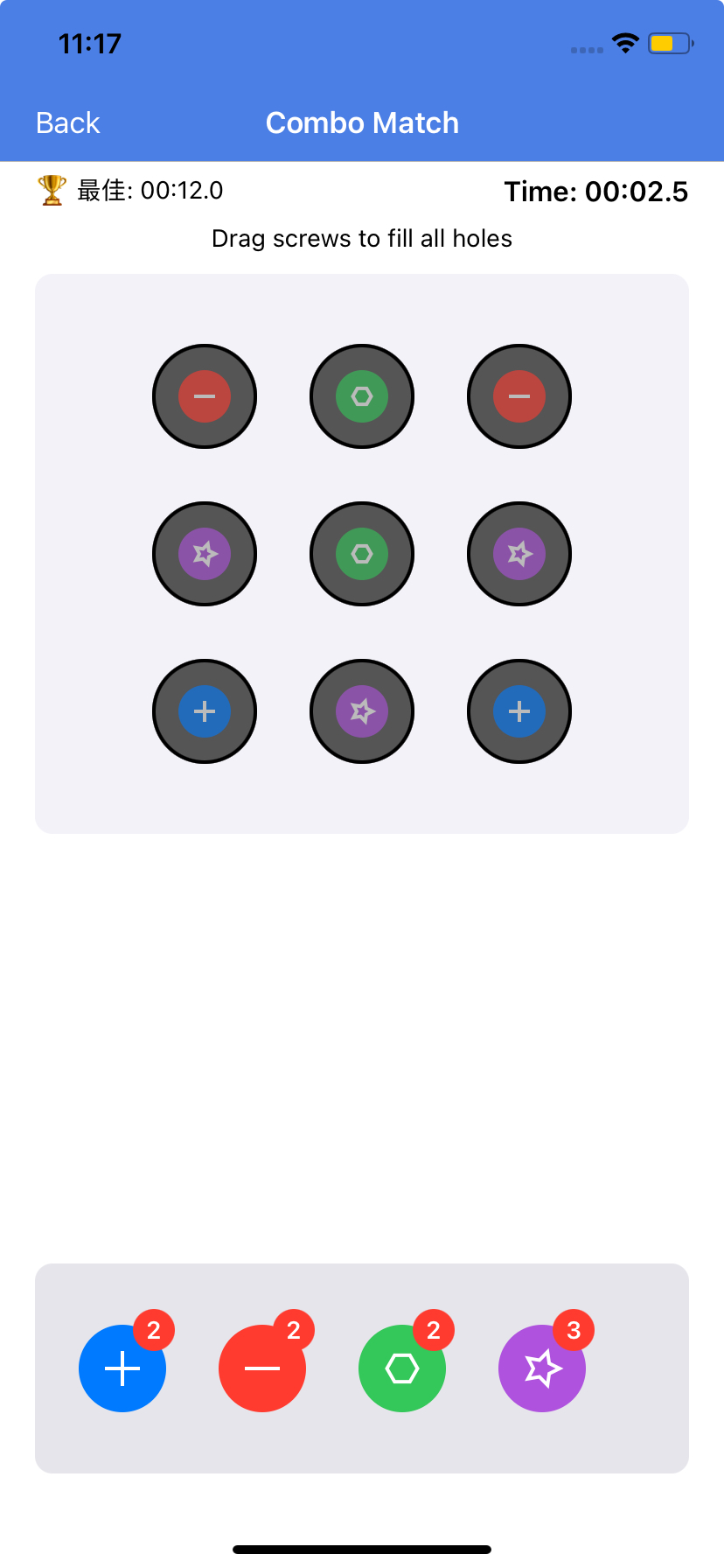724x1568 pixels.
Task: Select the green hexagon screw in the tray
Action: click(x=402, y=1368)
